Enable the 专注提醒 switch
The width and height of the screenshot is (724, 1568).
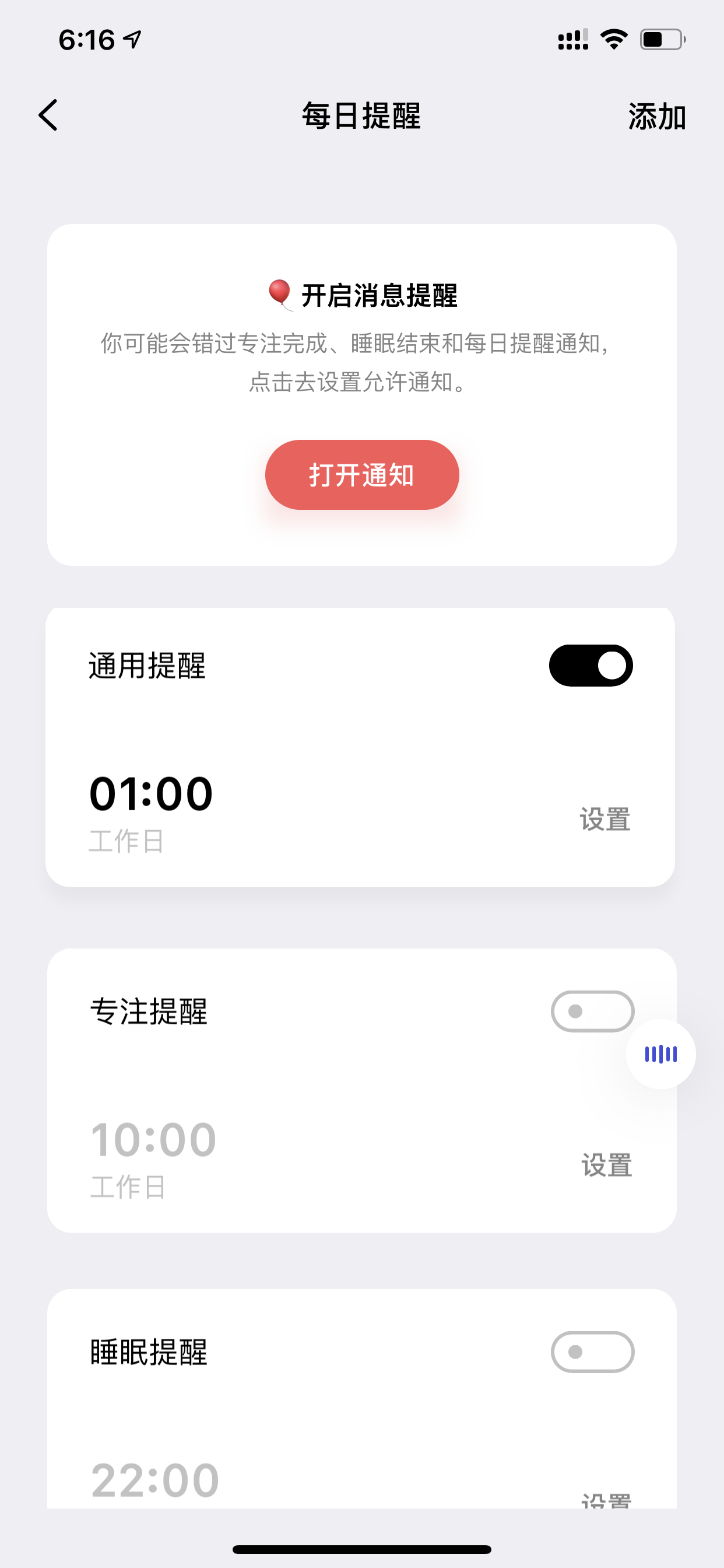click(593, 1011)
